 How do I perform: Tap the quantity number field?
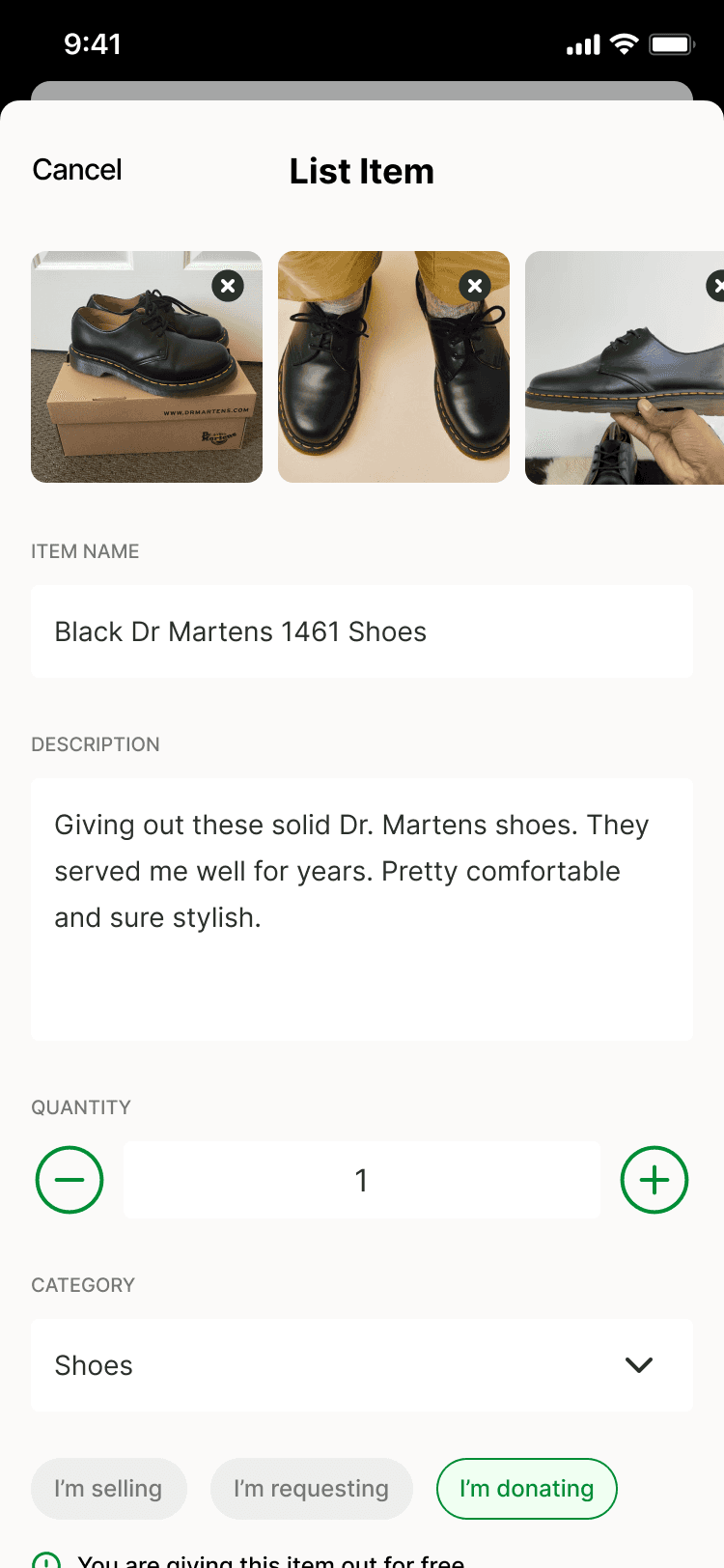[362, 1180]
